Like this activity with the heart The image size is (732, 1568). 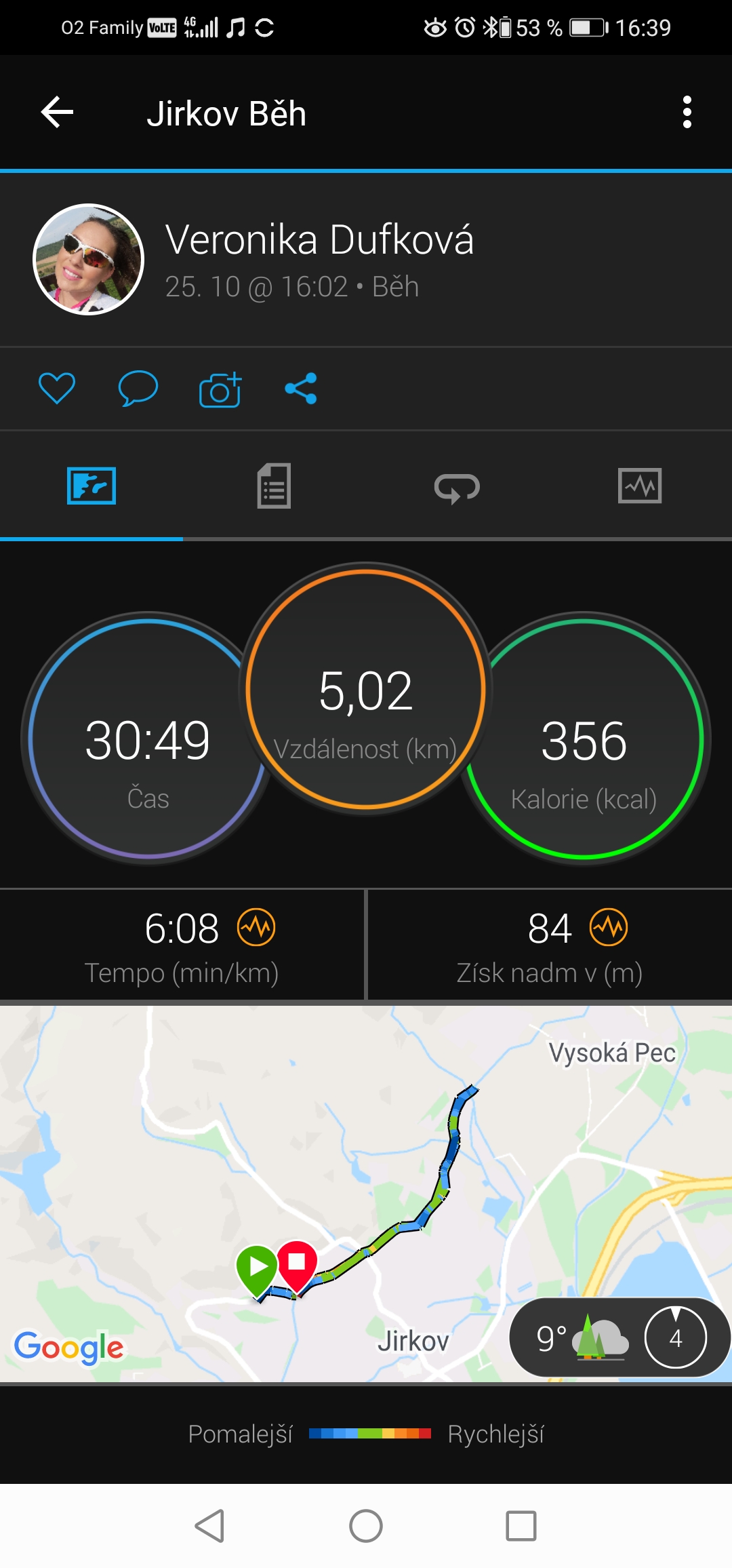point(57,389)
